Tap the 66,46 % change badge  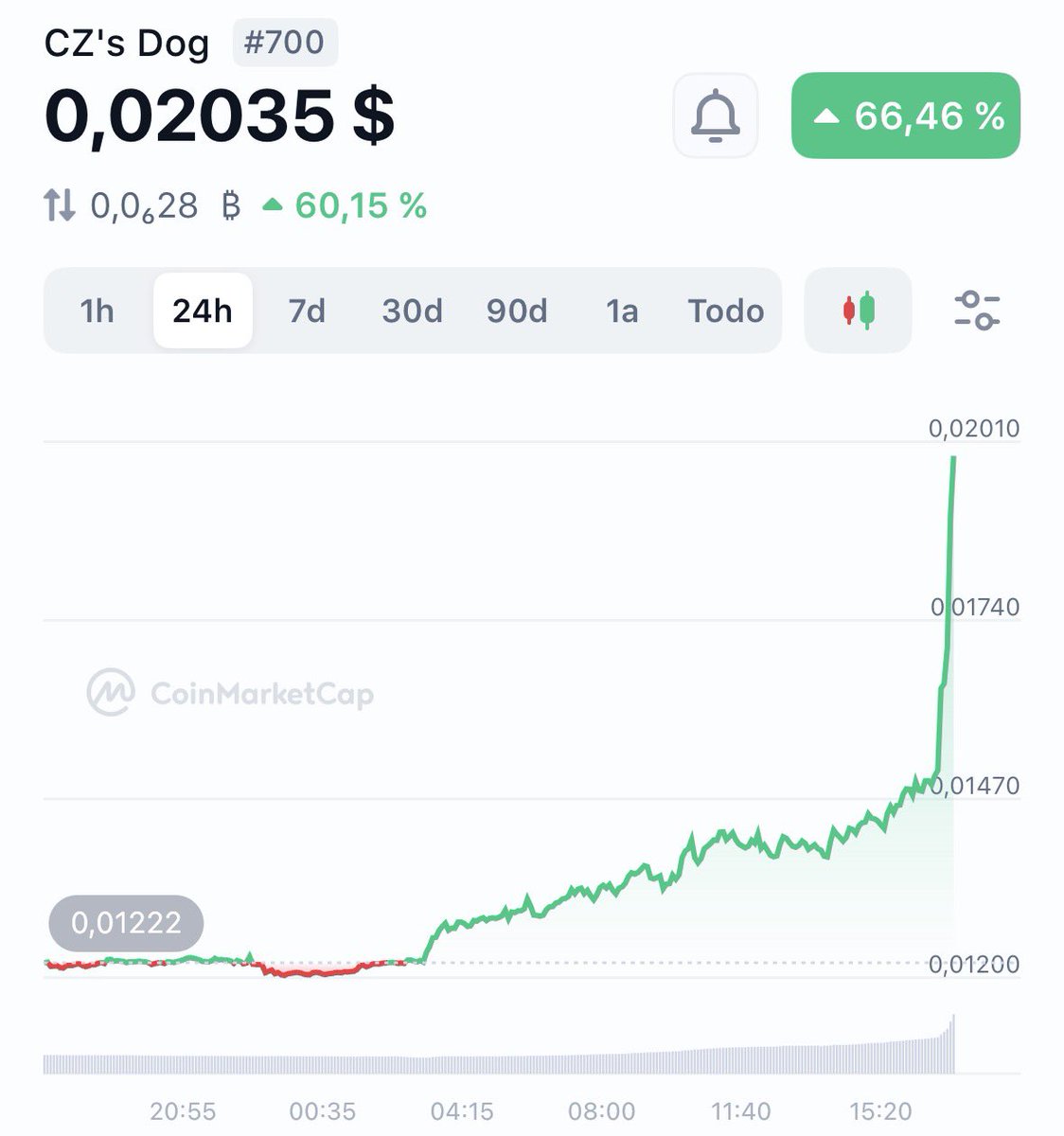906,115
